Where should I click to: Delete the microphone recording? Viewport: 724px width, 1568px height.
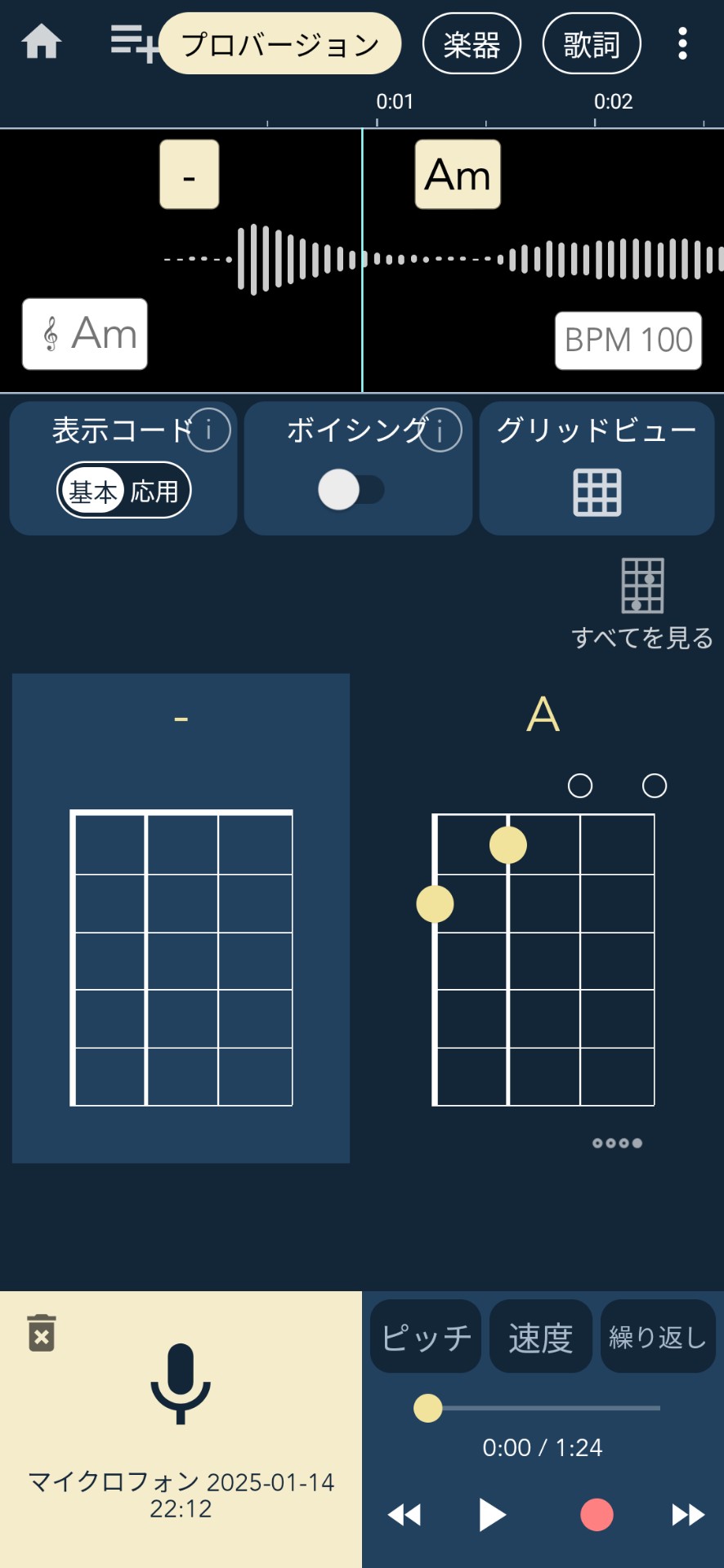[x=42, y=1333]
